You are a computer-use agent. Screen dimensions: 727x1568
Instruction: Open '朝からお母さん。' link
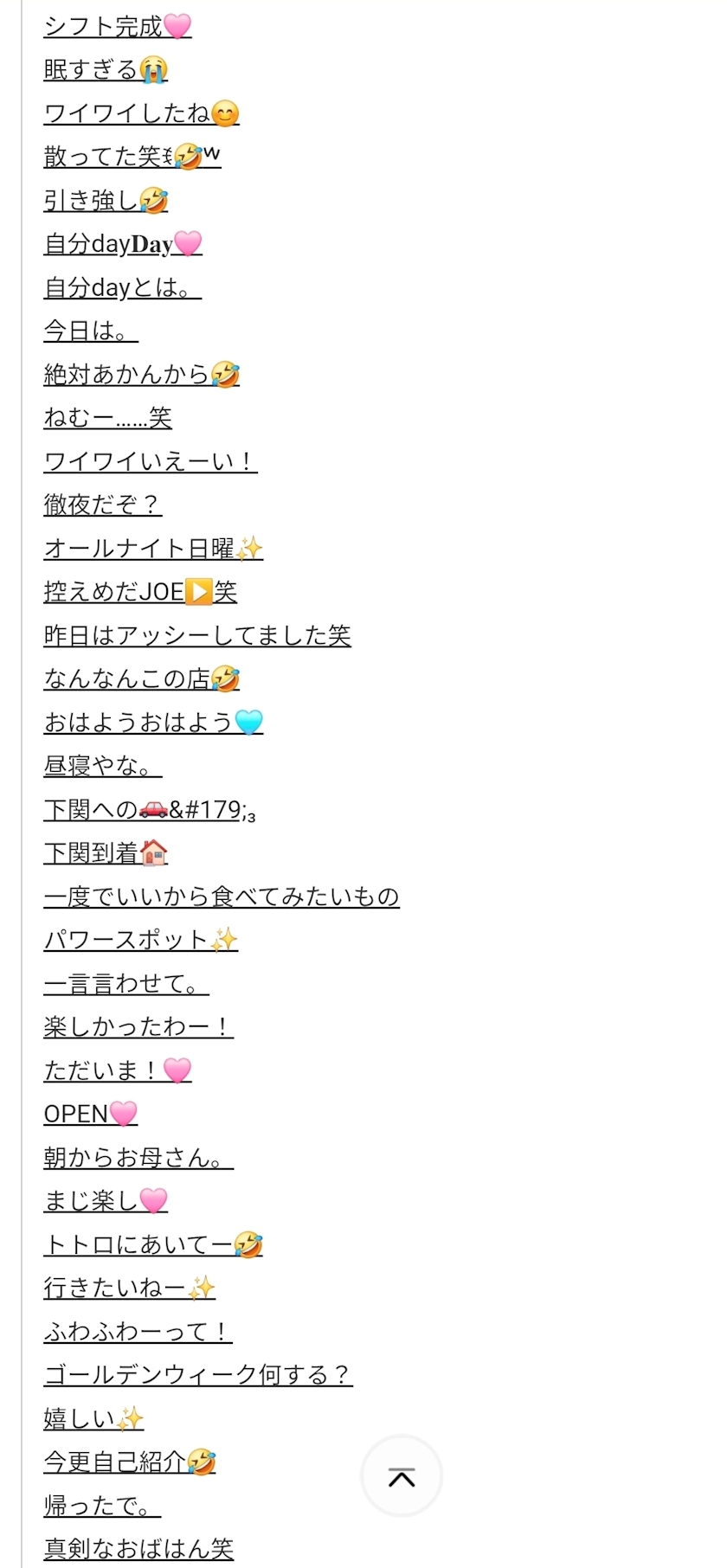(x=138, y=1158)
